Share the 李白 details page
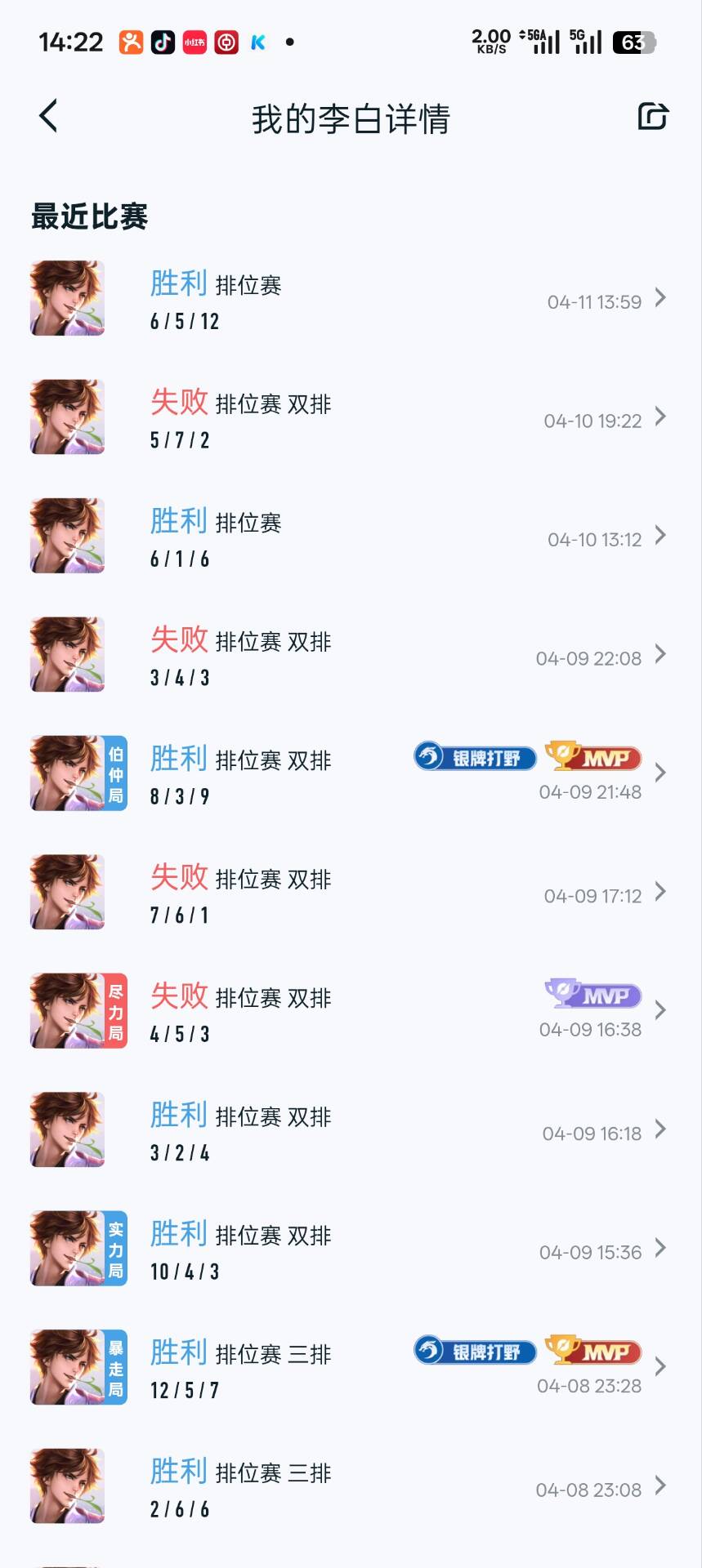The height and width of the screenshot is (1568, 702). (652, 117)
